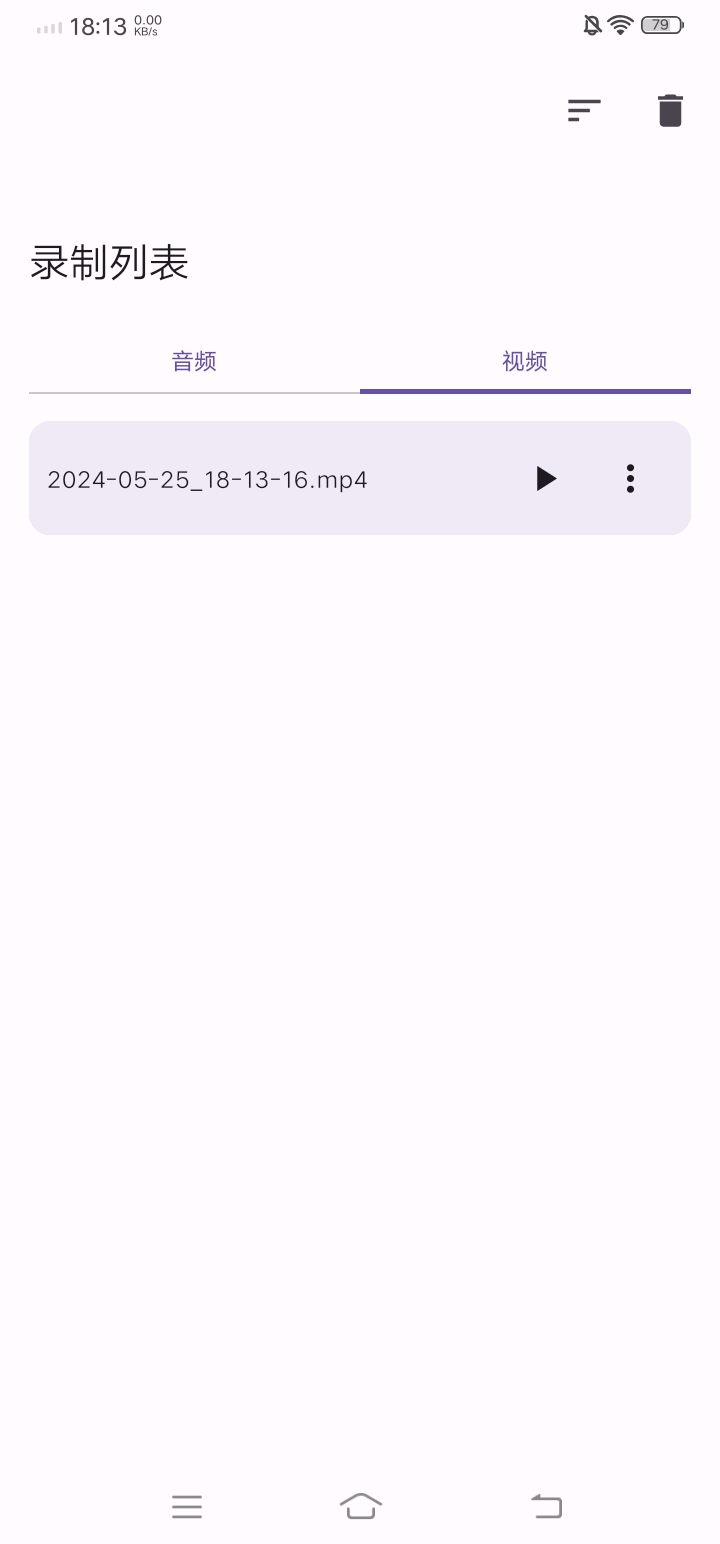Go to the home screen

360,1506
